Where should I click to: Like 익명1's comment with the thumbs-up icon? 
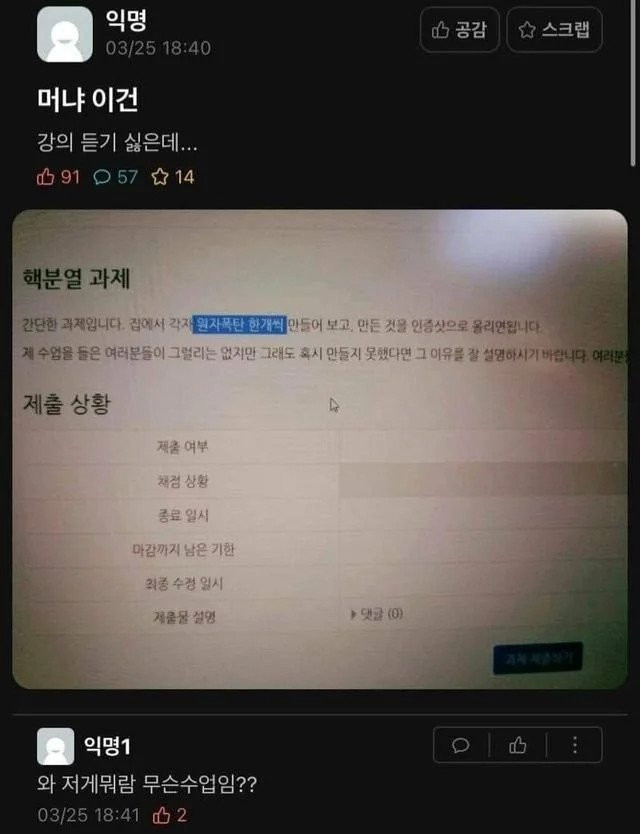pos(518,745)
